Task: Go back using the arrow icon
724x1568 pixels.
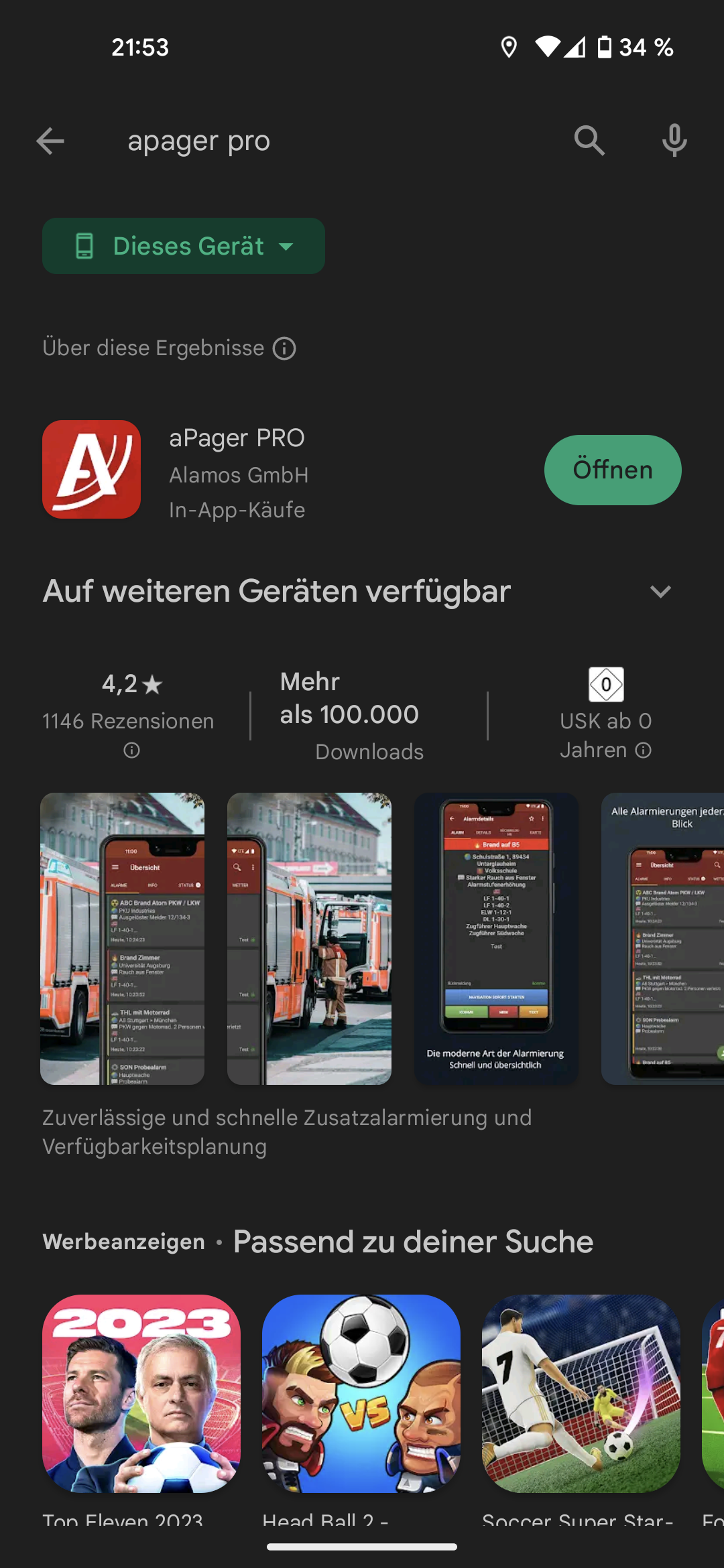Action: click(x=50, y=141)
